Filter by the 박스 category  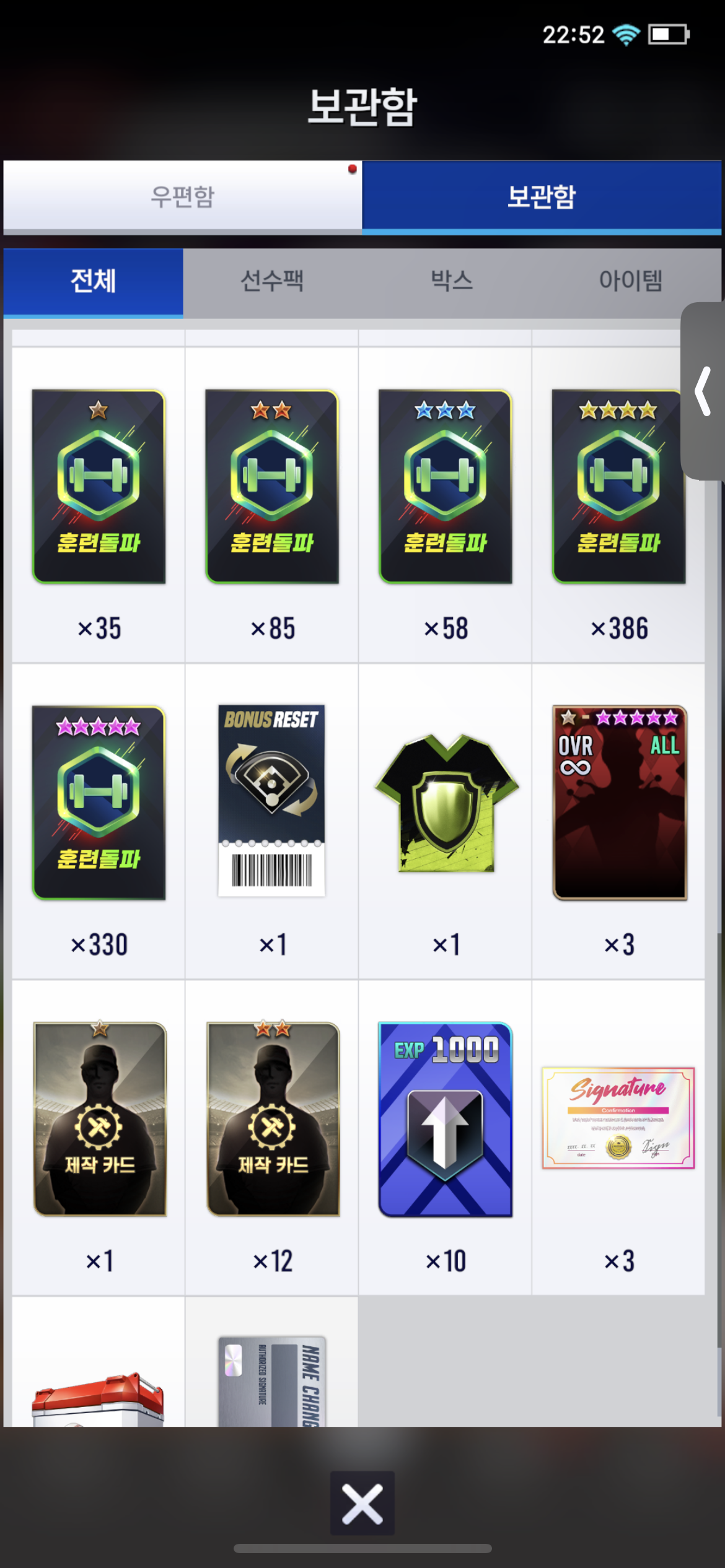[452, 281]
